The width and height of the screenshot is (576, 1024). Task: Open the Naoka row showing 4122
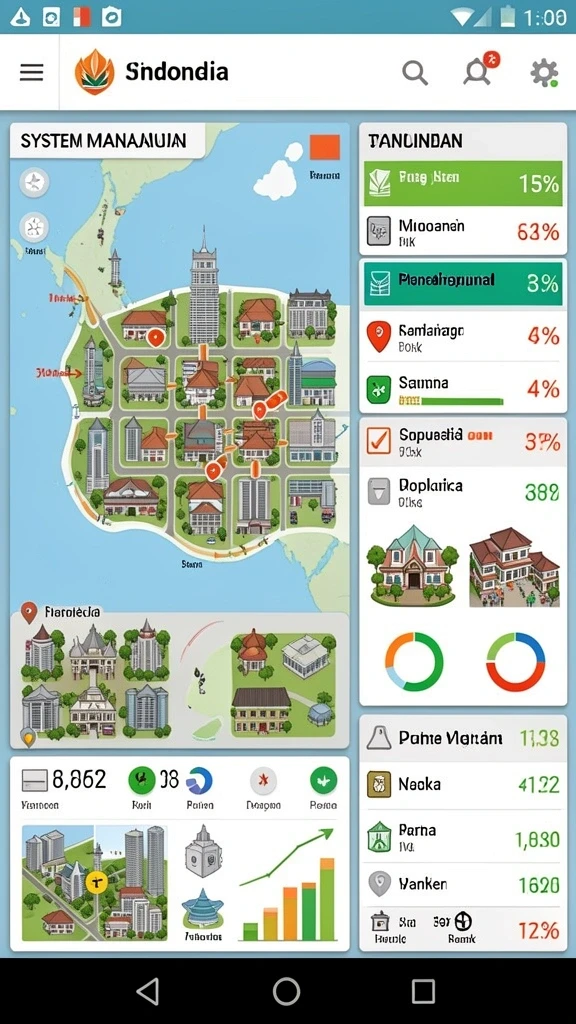click(463, 784)
